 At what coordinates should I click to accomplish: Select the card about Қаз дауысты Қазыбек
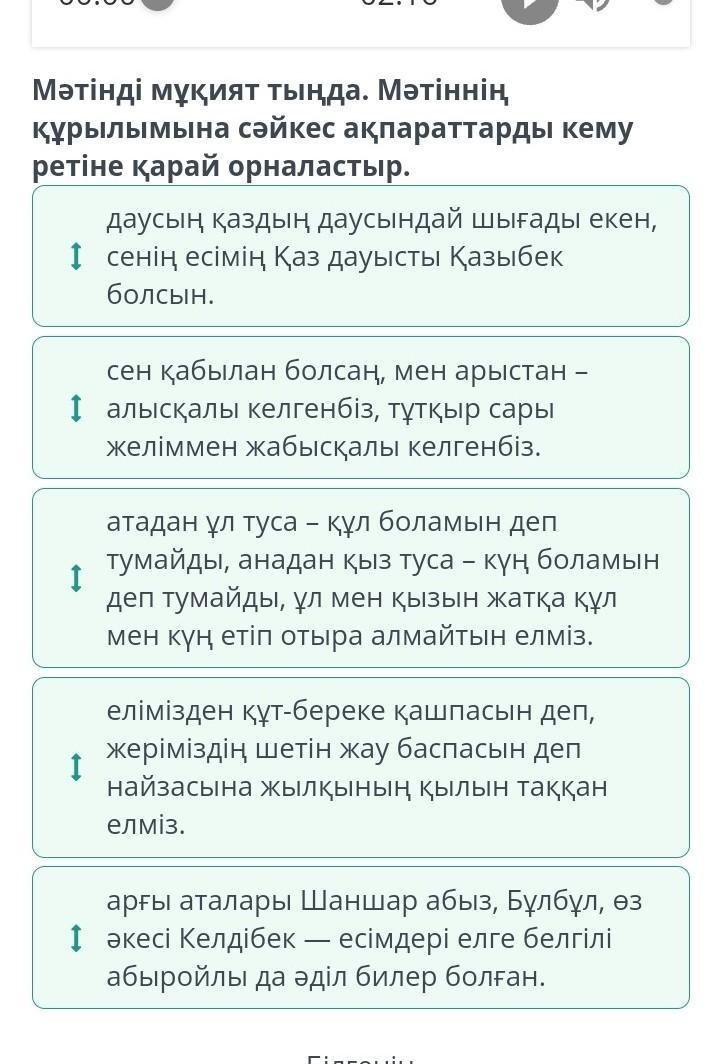point(361,256)
